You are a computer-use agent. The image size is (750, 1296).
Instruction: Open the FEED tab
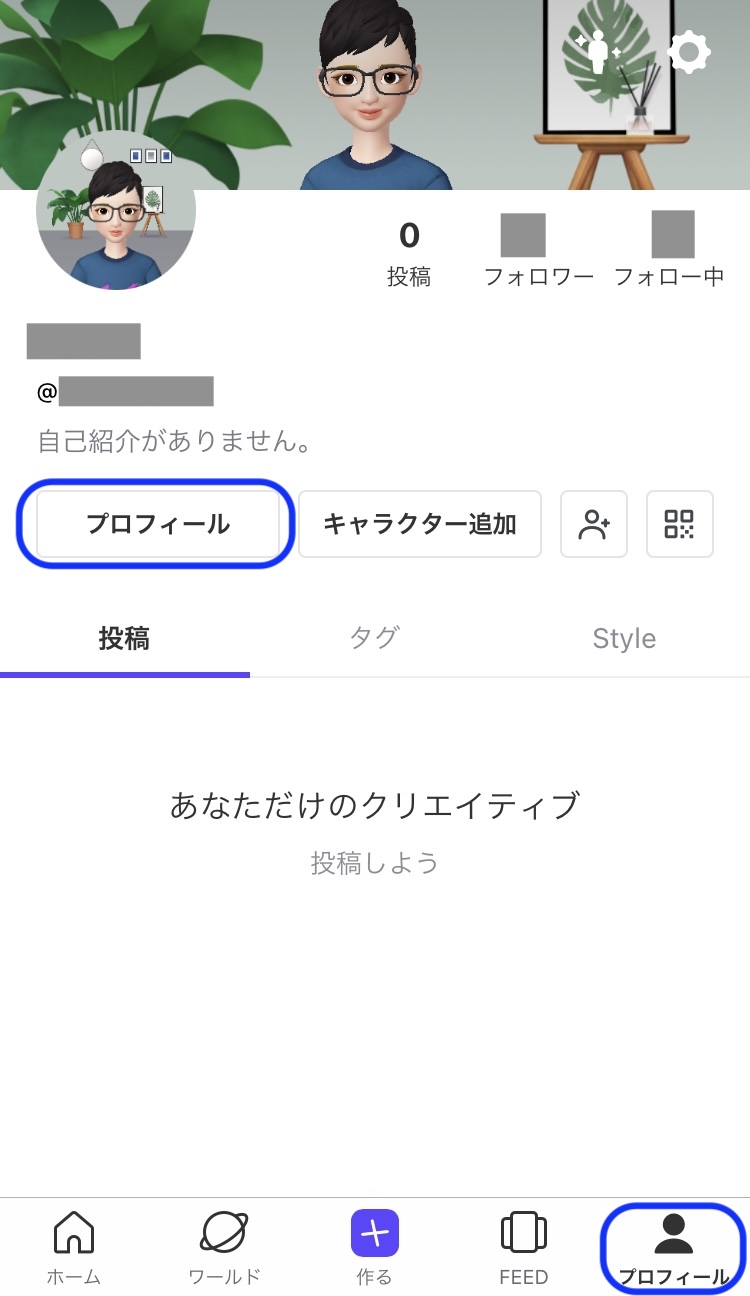pos(524,1246)
